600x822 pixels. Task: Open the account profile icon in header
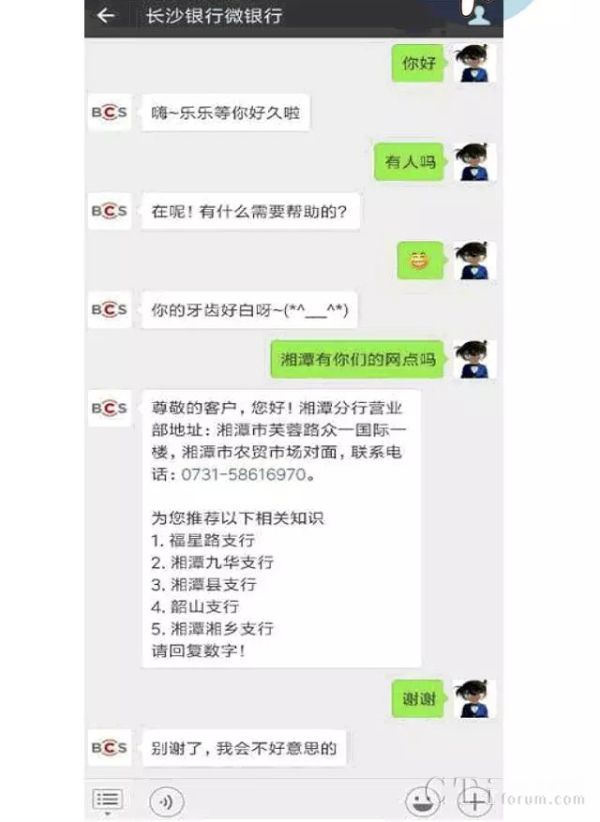pyautogui.click(x=479, y=14)
